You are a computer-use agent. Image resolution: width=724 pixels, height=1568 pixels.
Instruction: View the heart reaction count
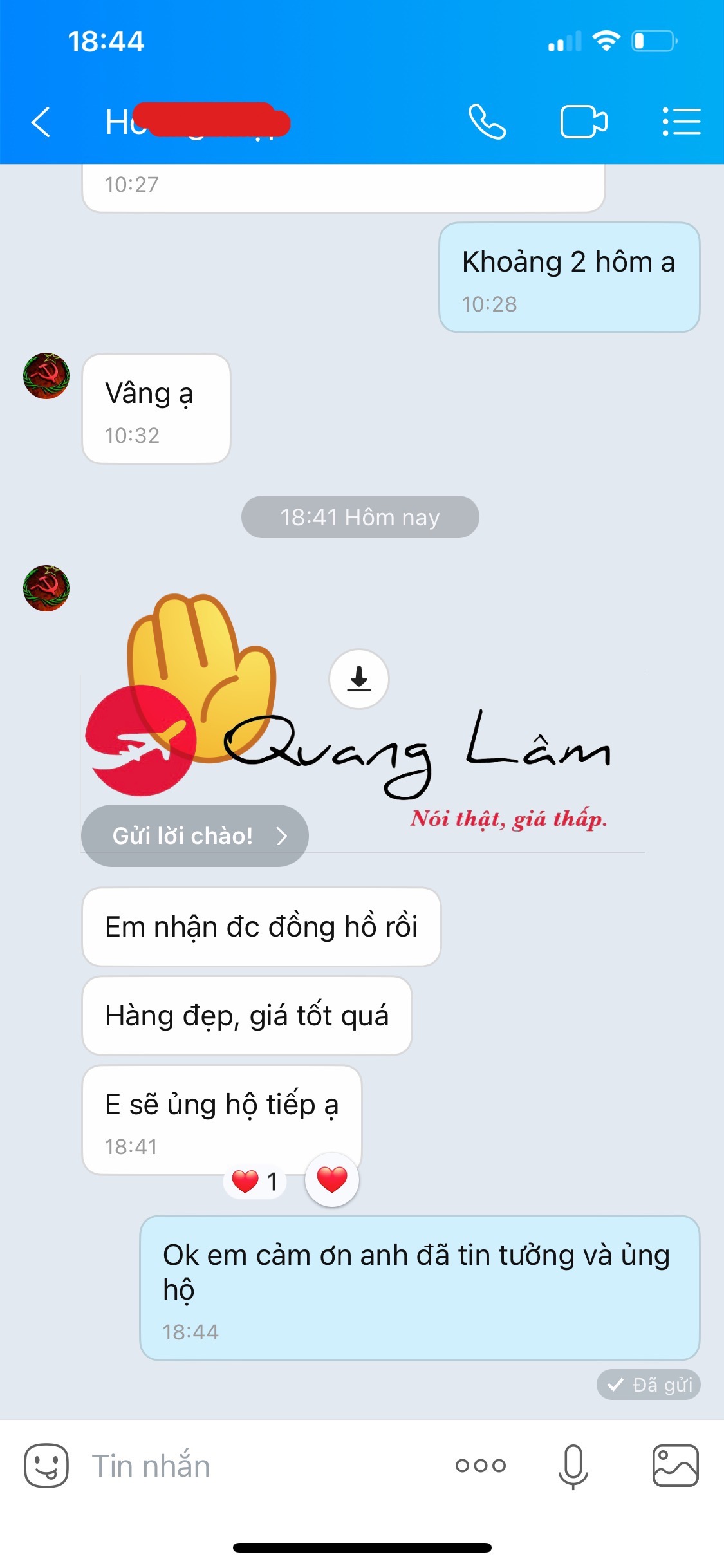[255, 1182]
